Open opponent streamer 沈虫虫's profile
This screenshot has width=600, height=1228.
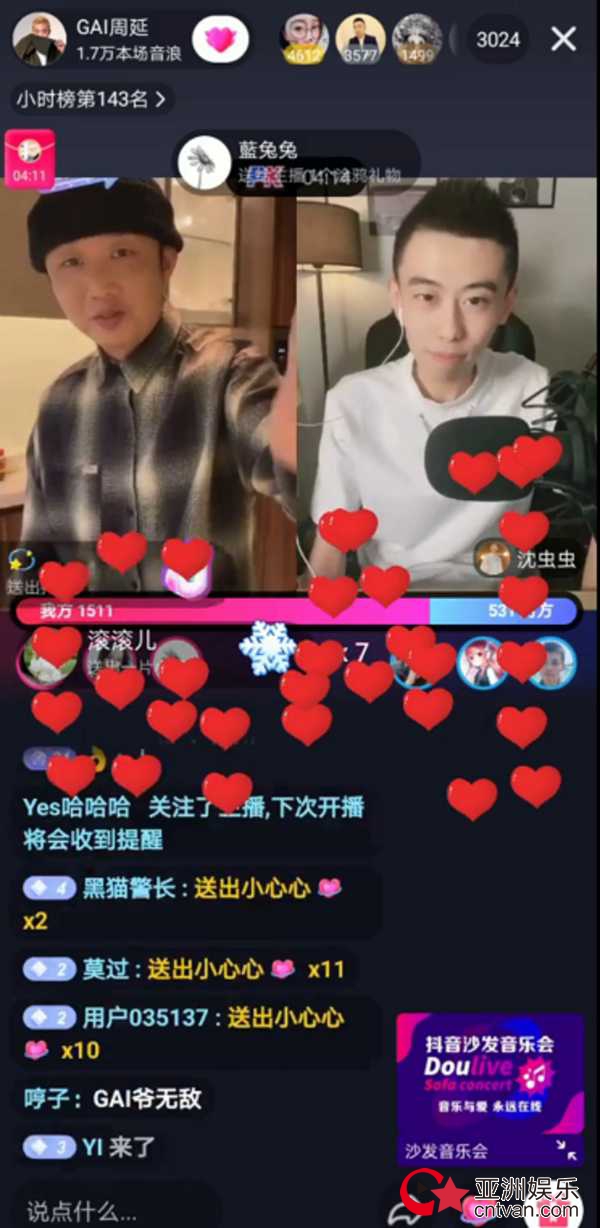click(x=526, y=560)
